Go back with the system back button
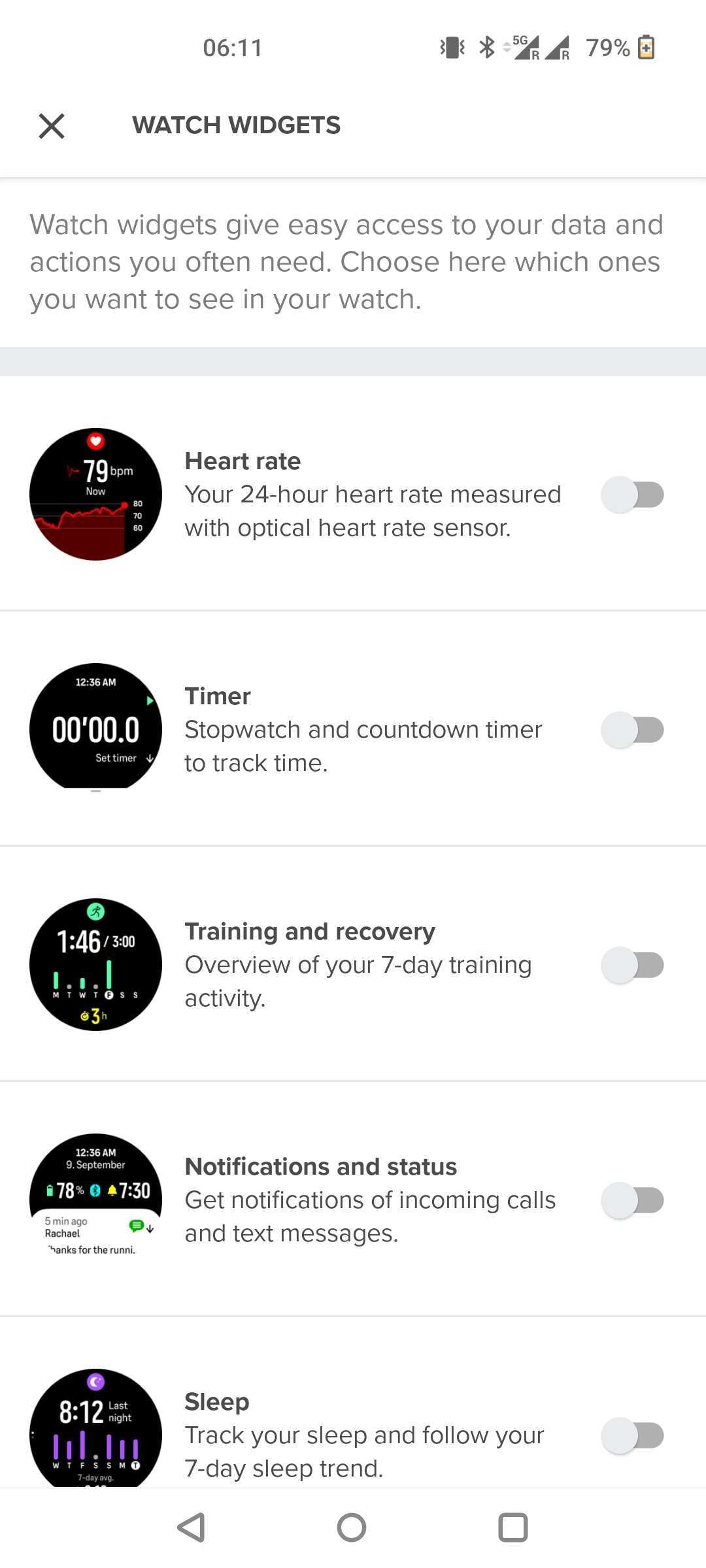Screen dimensions: 706x1568 point(192,1527)
